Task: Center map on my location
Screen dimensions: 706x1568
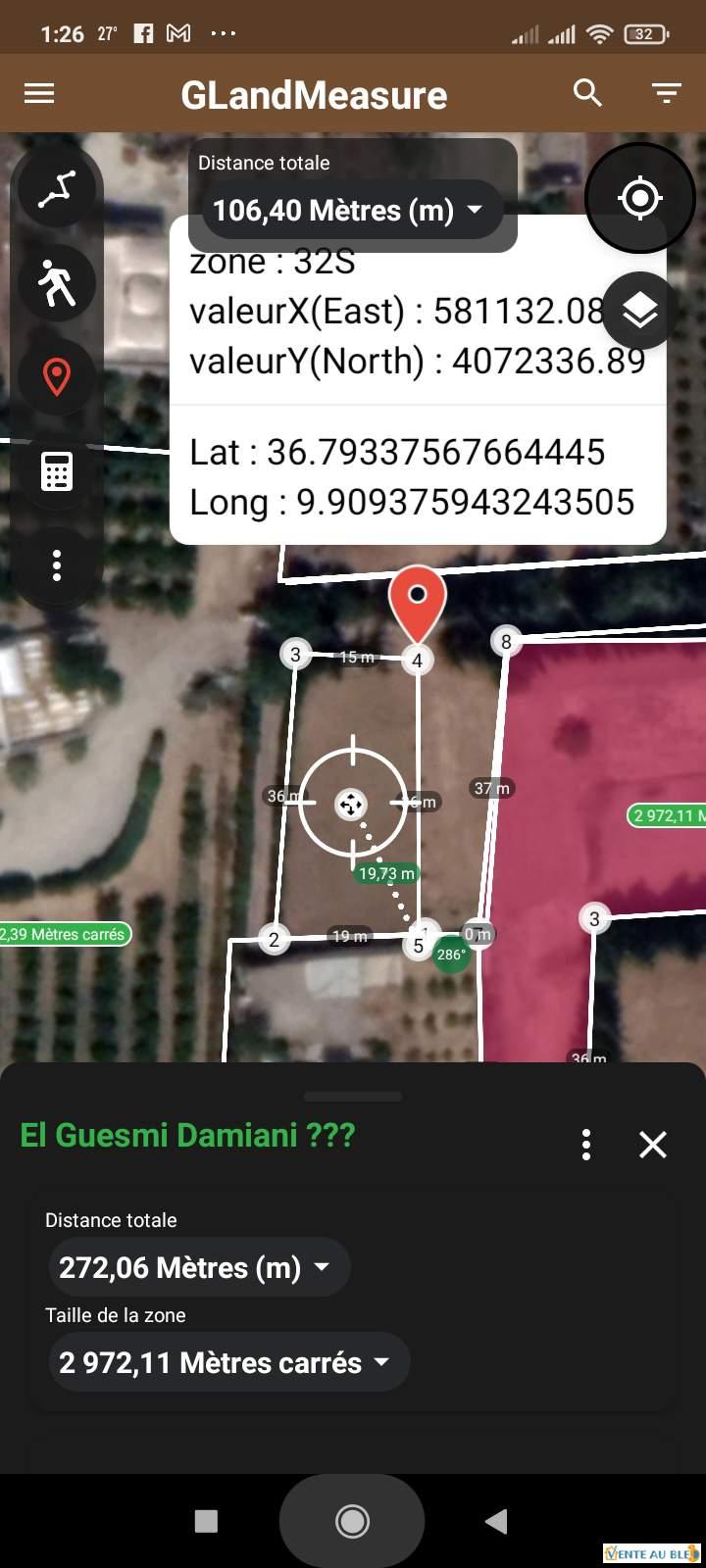Action: point(639,198)
